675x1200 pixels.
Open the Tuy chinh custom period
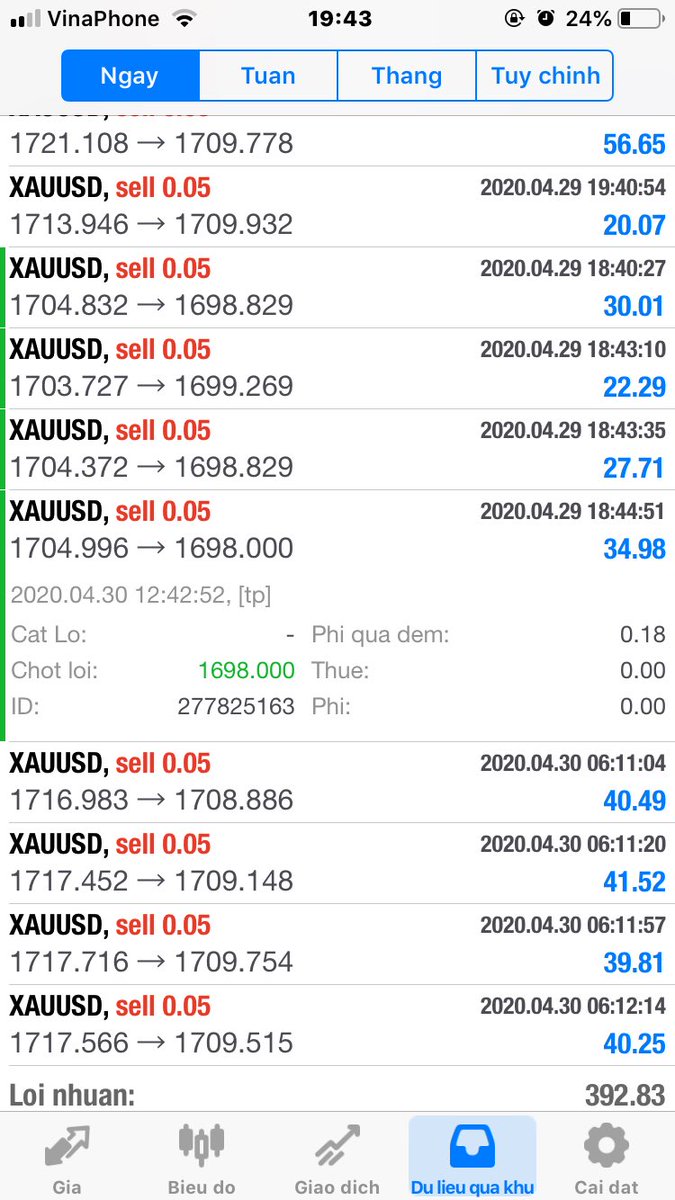pos(545,76)
